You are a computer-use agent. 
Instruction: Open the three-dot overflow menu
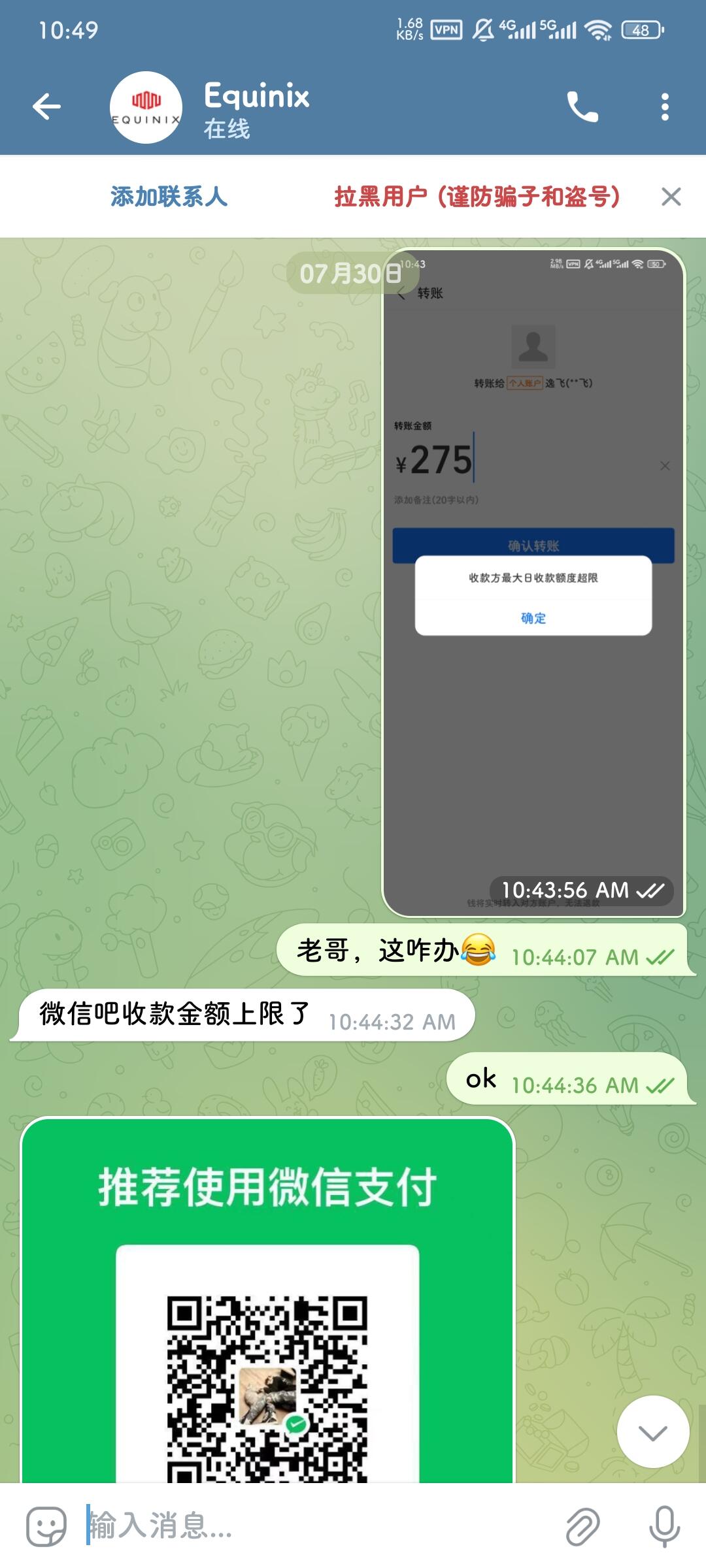point(665,107)
